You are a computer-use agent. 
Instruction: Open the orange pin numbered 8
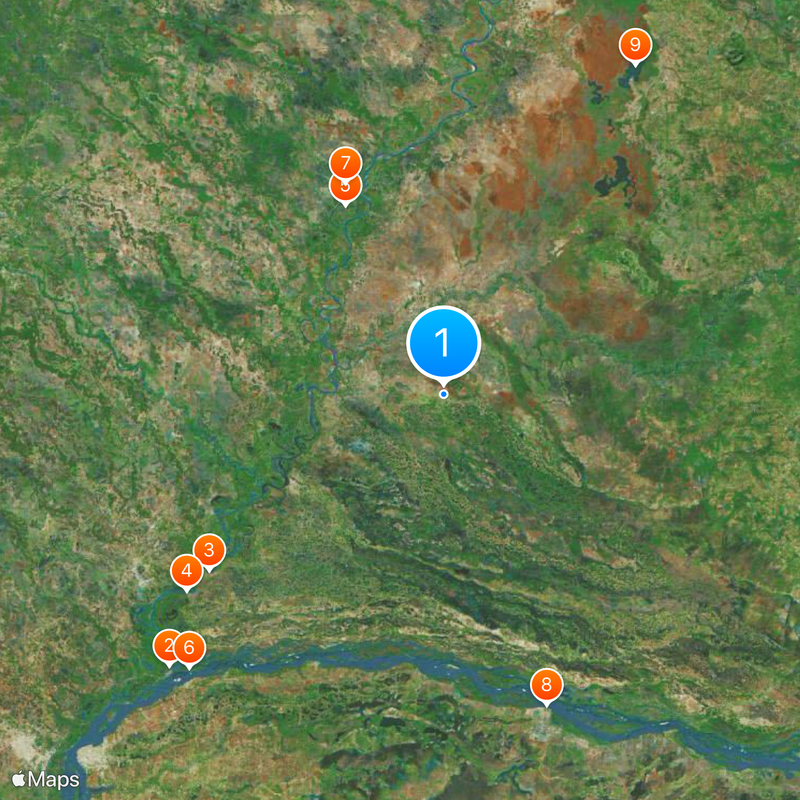[x=546, y=685]
